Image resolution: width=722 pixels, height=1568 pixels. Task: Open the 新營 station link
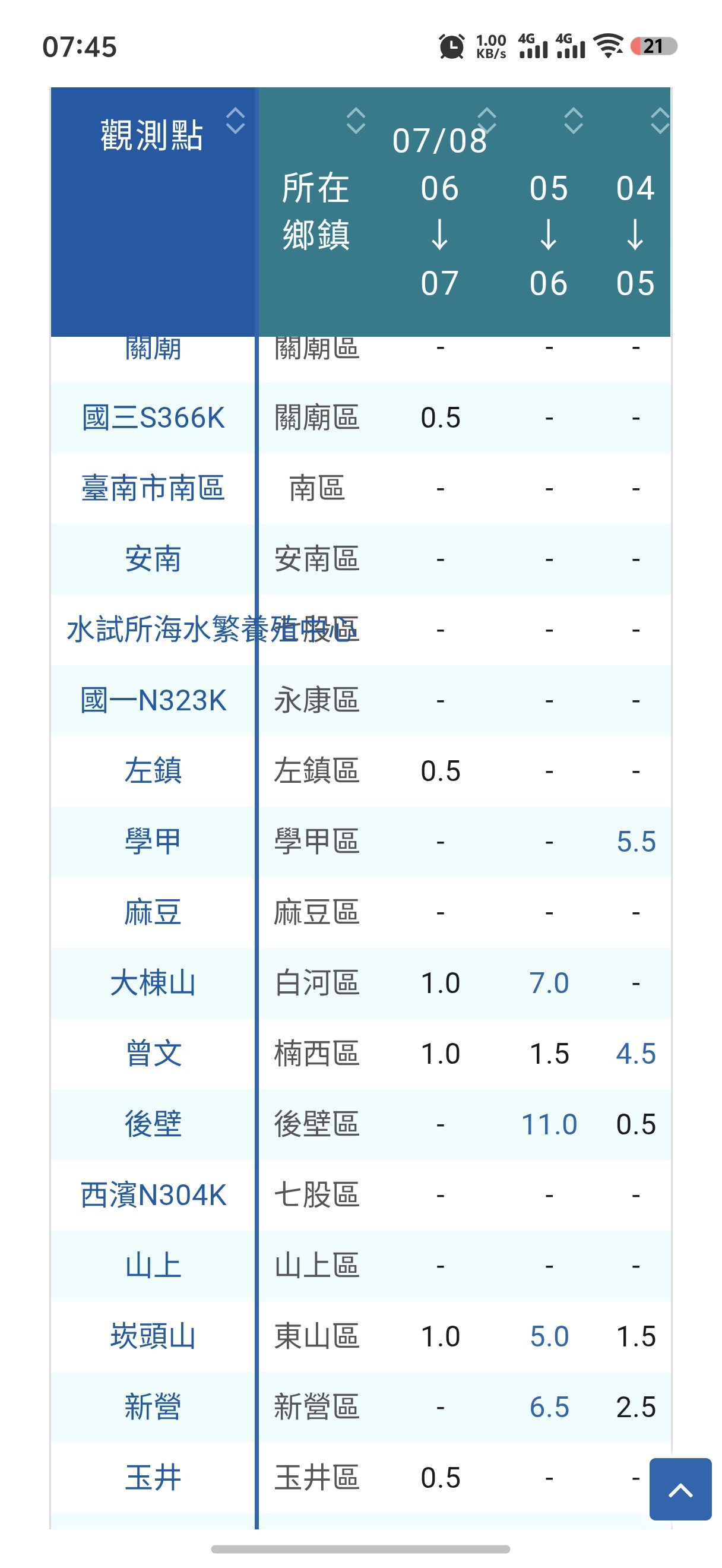[x=153, y=1406]
